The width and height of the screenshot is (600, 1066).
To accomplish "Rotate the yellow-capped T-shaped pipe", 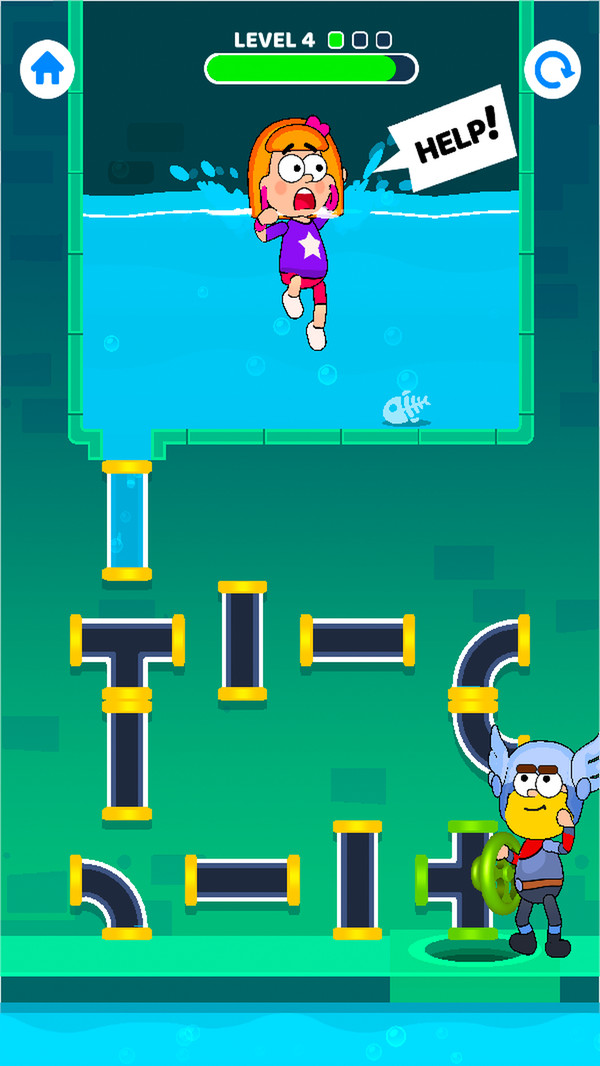I will pyautogui.click(x=127, y=645).
